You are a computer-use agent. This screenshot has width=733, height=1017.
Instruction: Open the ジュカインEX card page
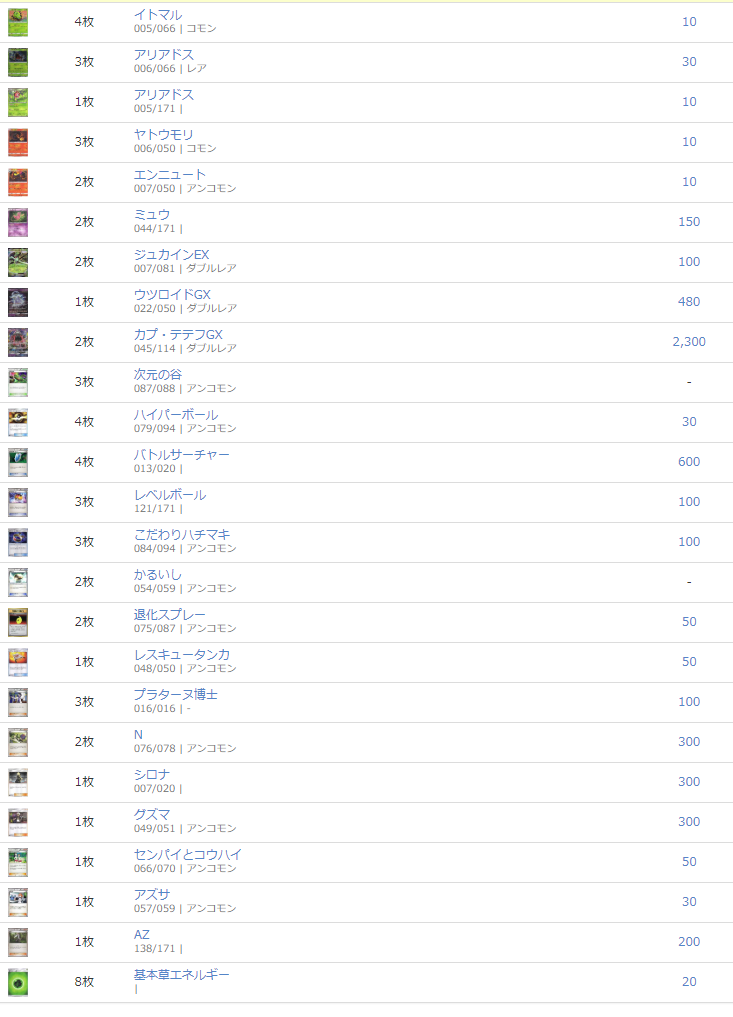tap(172, 255)
